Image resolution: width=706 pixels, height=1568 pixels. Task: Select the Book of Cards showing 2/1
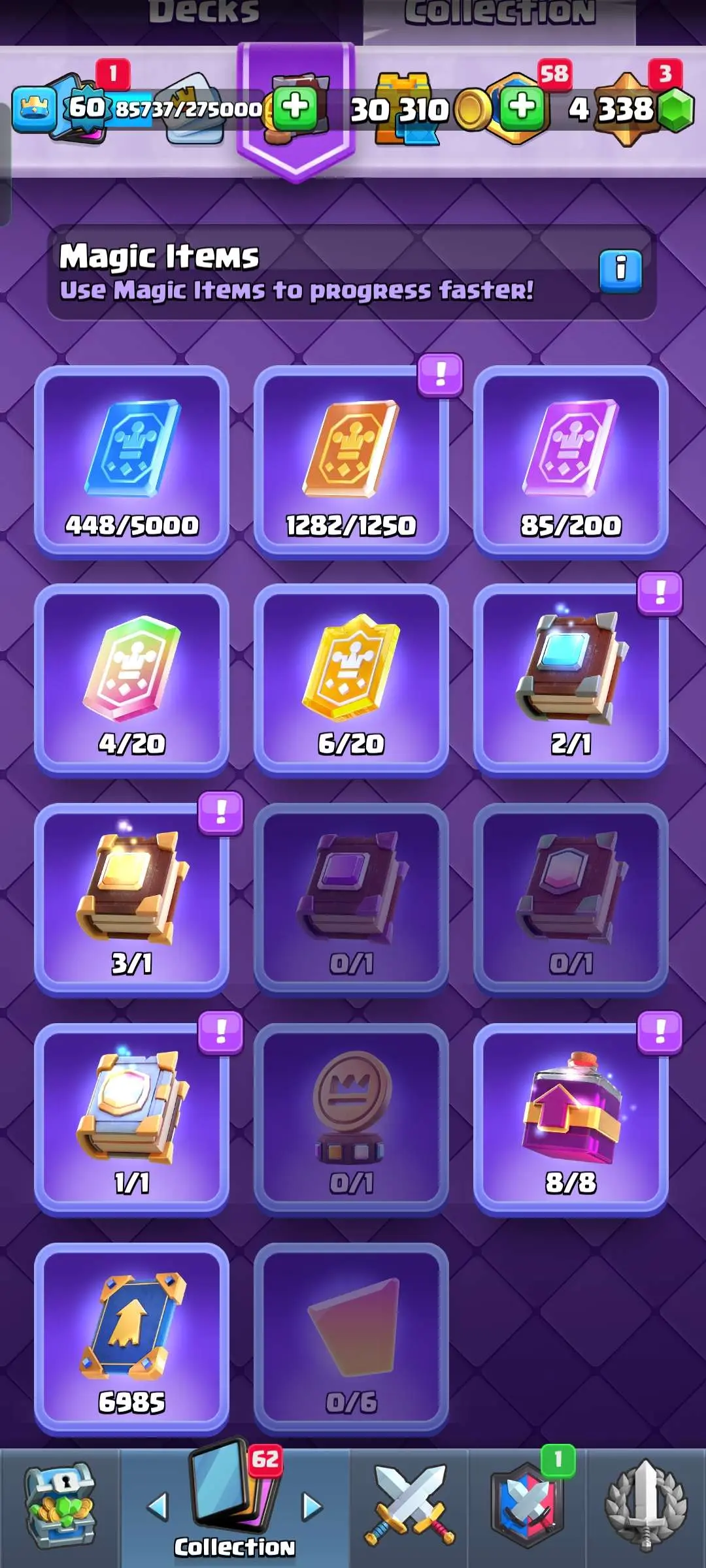click(571, 679)
